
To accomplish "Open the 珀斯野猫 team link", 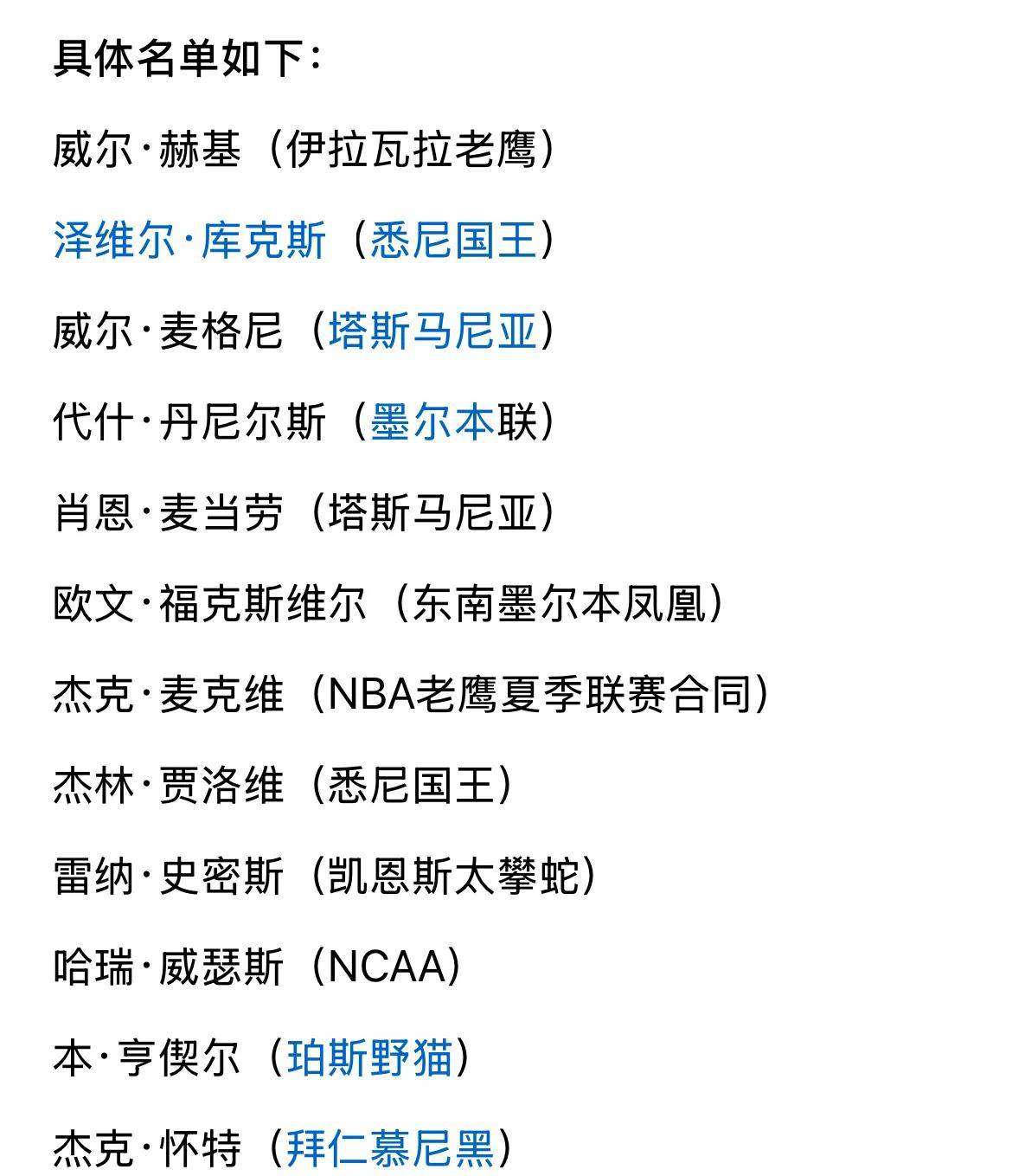I will coord(369,1057).
